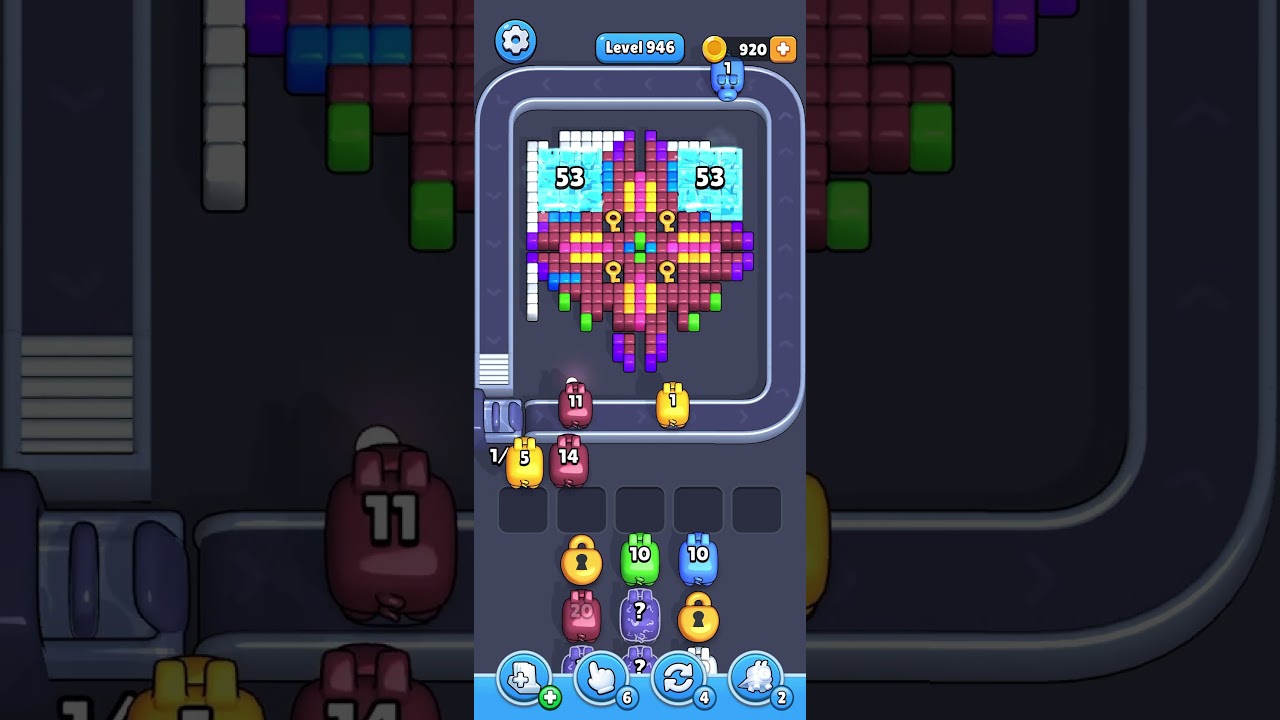Select the green shooter numbered 10
The height and width of the screenshot is (720, 1280).
[x=640, y=560]
